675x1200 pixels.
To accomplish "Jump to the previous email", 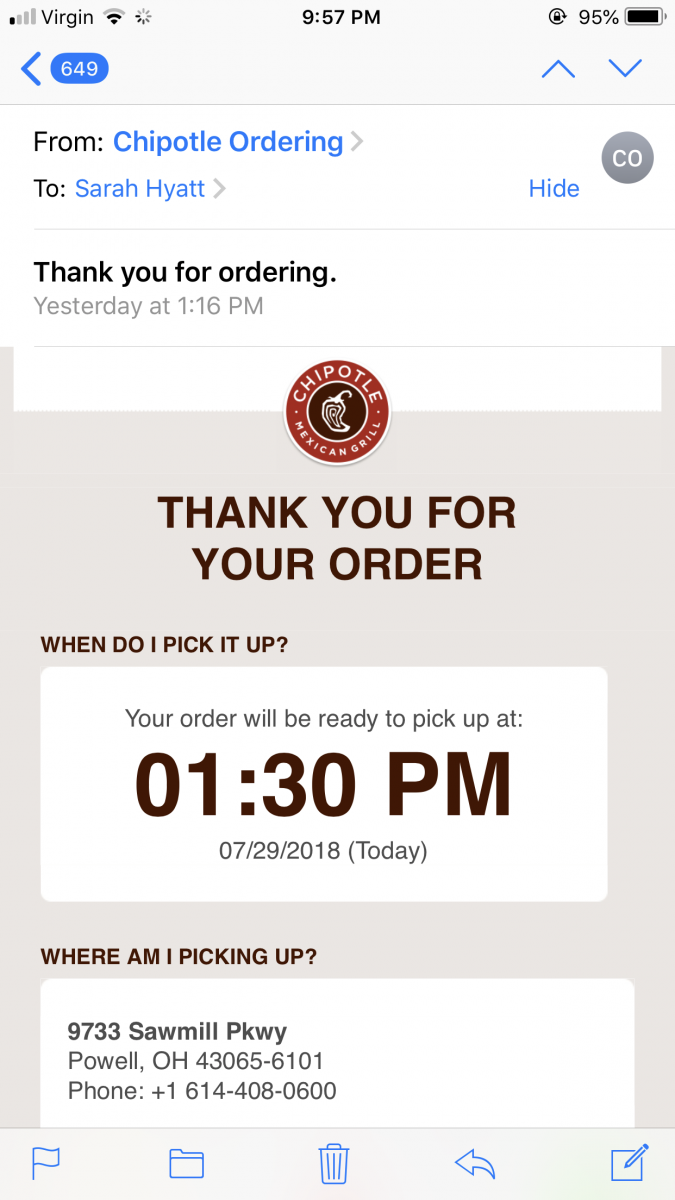I will point(558,69).
